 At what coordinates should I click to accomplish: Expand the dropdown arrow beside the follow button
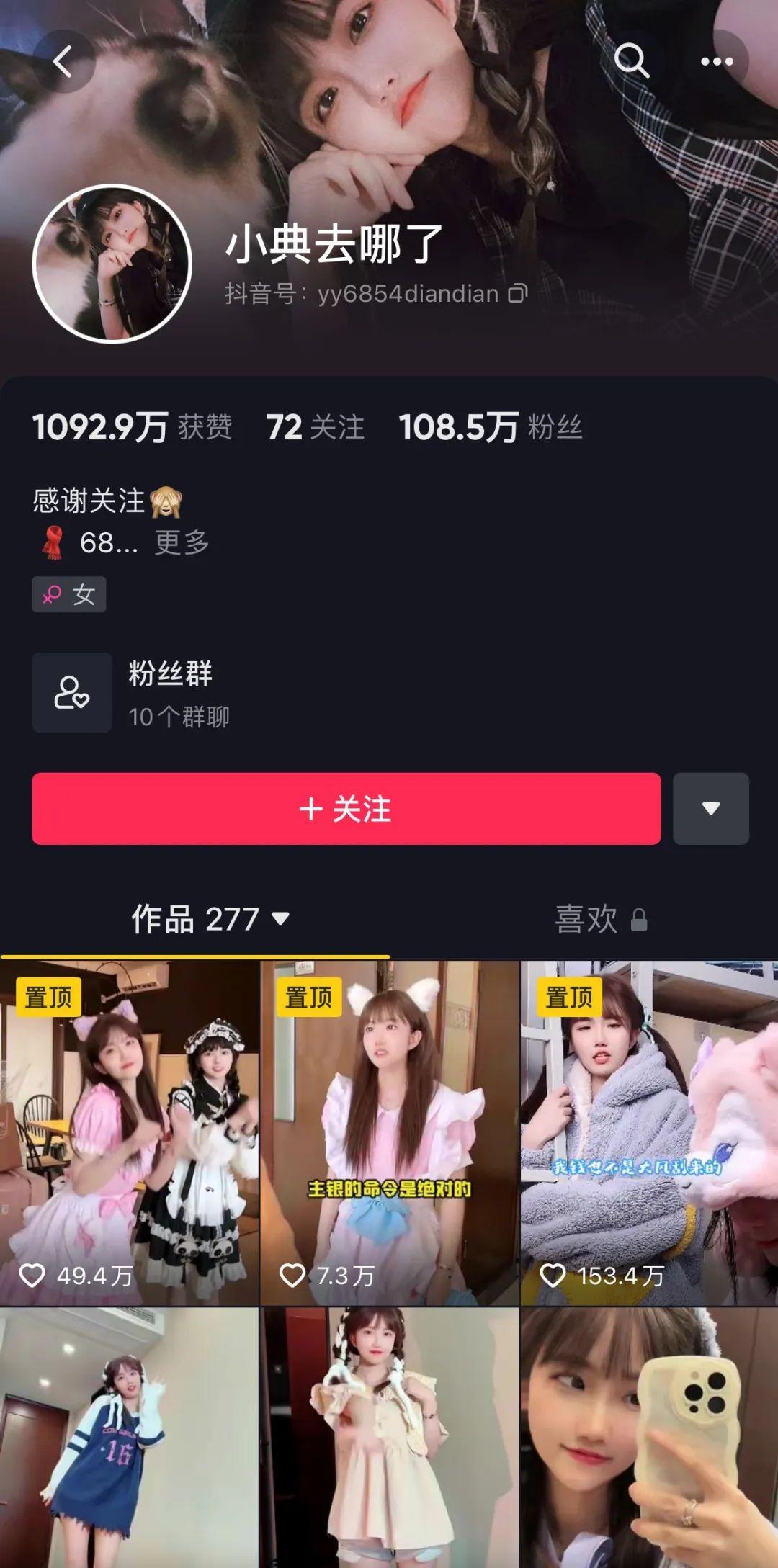click(710, 808)
